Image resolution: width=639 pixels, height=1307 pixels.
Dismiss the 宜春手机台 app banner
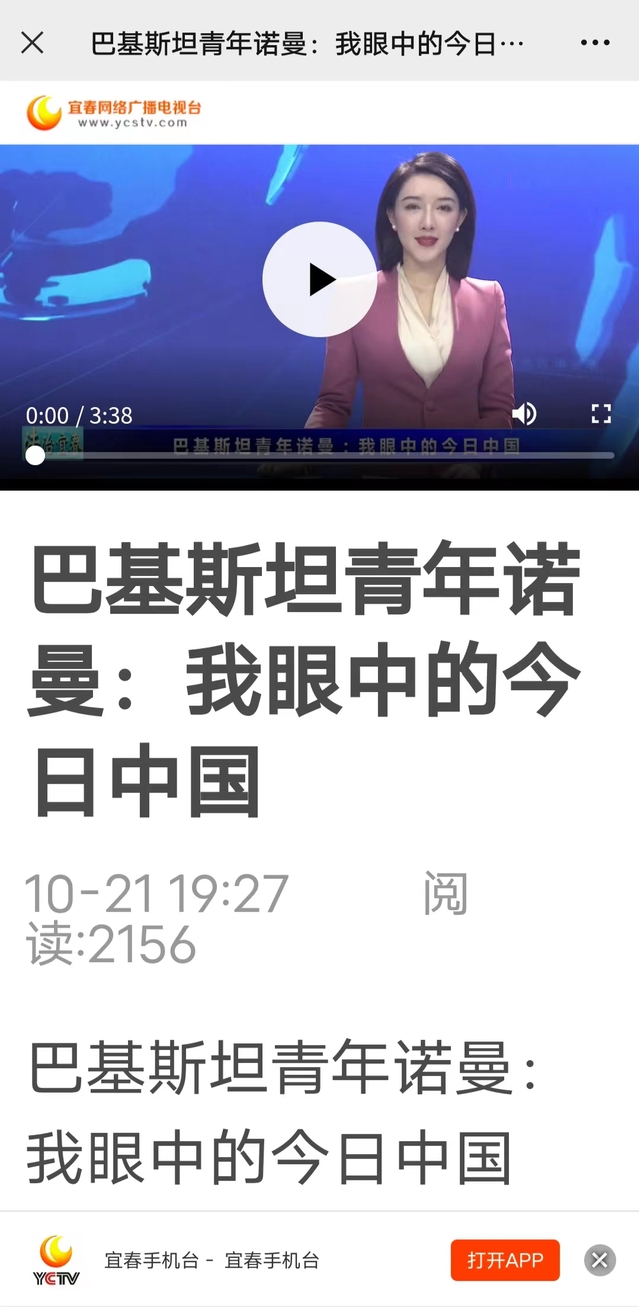[599, 1260]
